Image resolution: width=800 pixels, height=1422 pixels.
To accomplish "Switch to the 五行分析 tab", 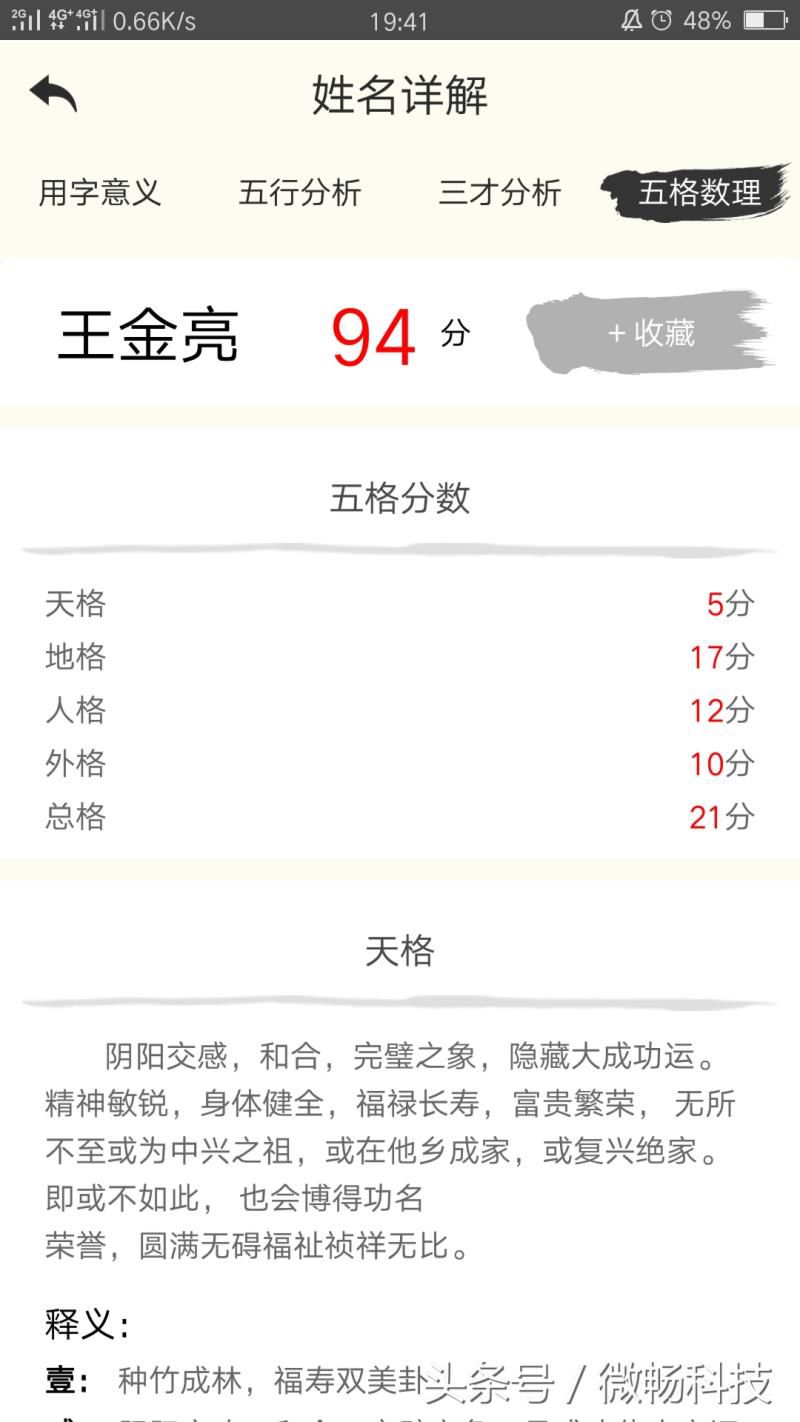I will pos(300,194).
